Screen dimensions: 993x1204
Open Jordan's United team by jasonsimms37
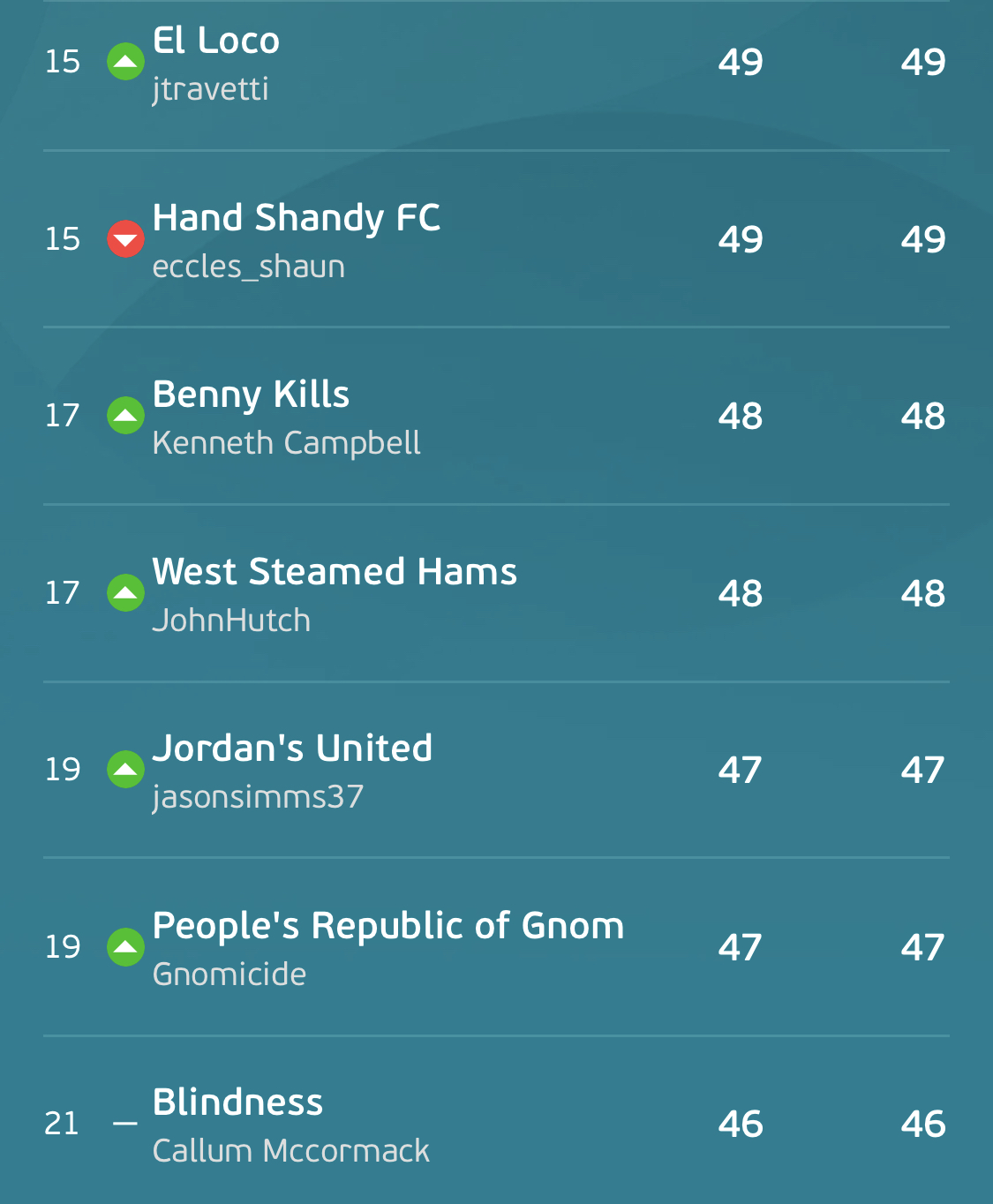coord(496,770)
